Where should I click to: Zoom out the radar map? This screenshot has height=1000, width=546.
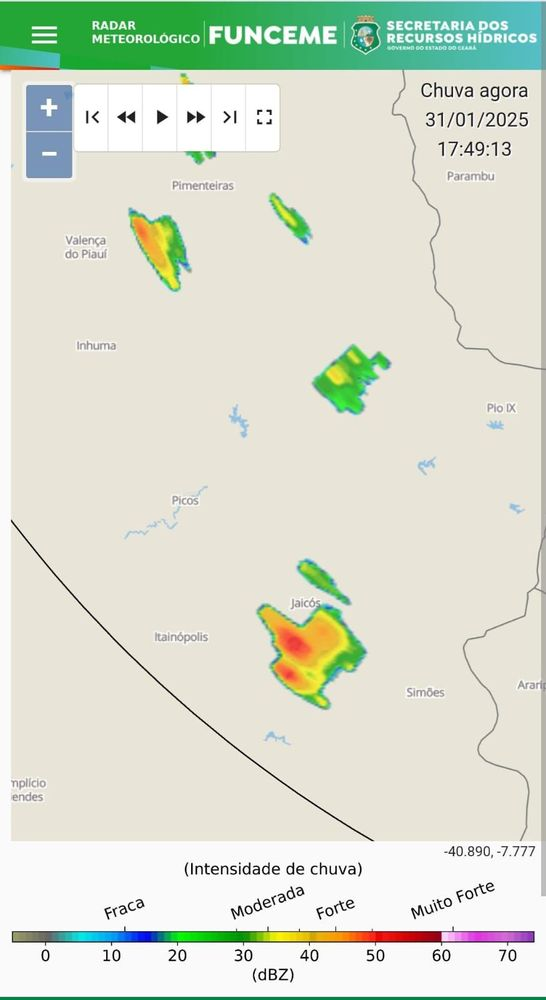pos(49,154)
